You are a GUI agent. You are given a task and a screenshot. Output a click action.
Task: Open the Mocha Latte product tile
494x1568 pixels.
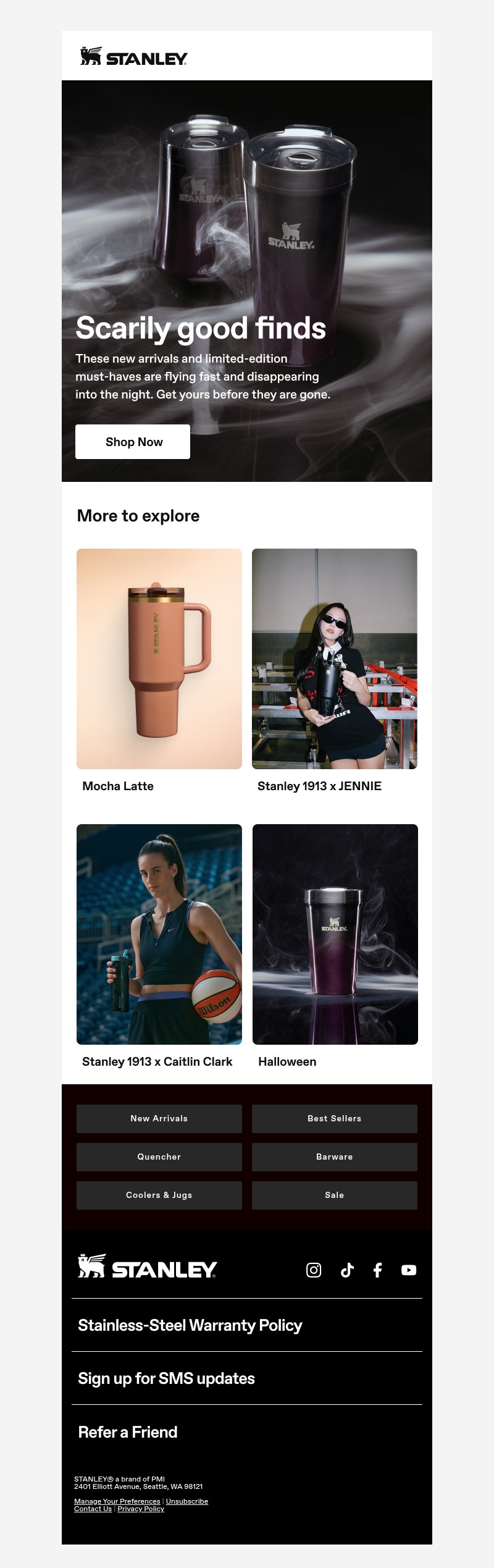point(159,659)
